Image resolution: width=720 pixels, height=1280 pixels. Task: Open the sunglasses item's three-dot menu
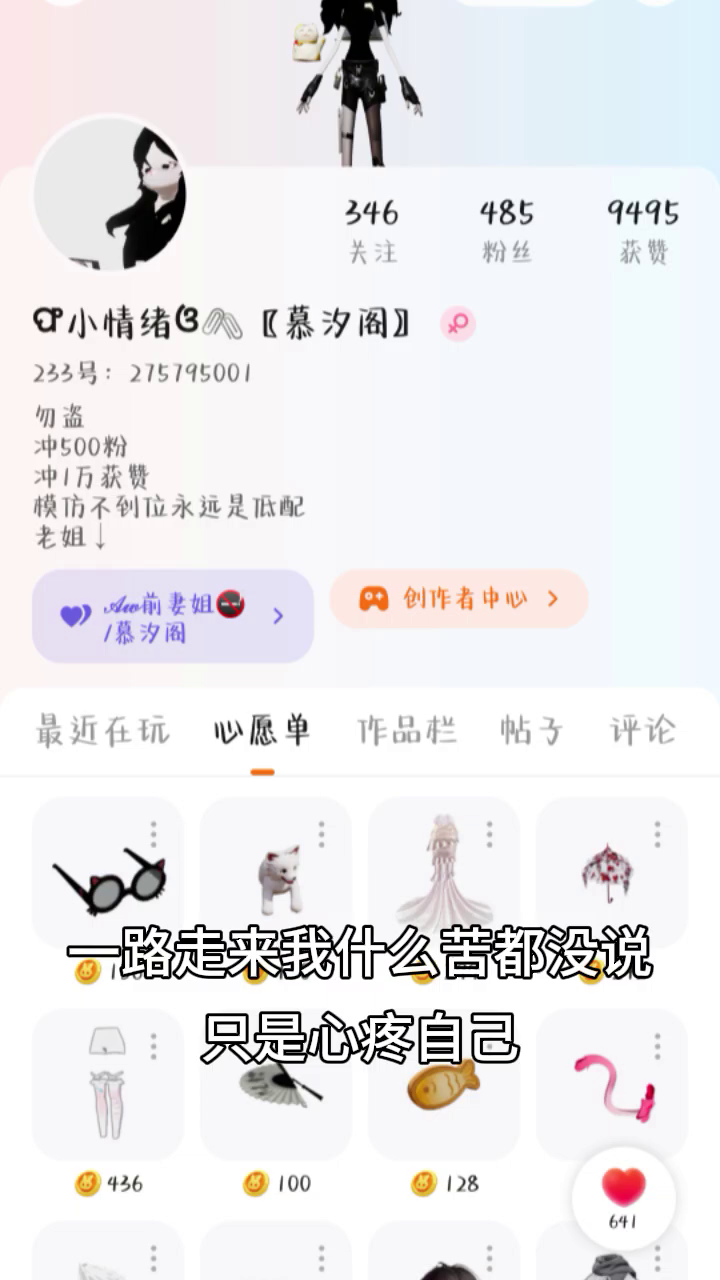(154, 835)
